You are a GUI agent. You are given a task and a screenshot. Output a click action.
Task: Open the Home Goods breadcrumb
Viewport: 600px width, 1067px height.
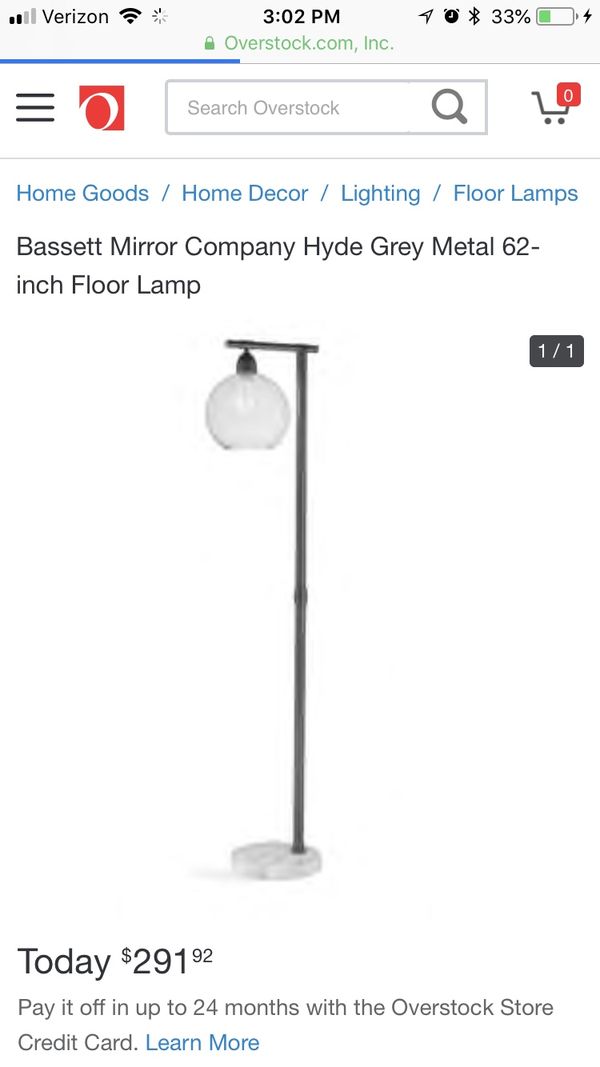pyautogui.click(x=82, y=193)
